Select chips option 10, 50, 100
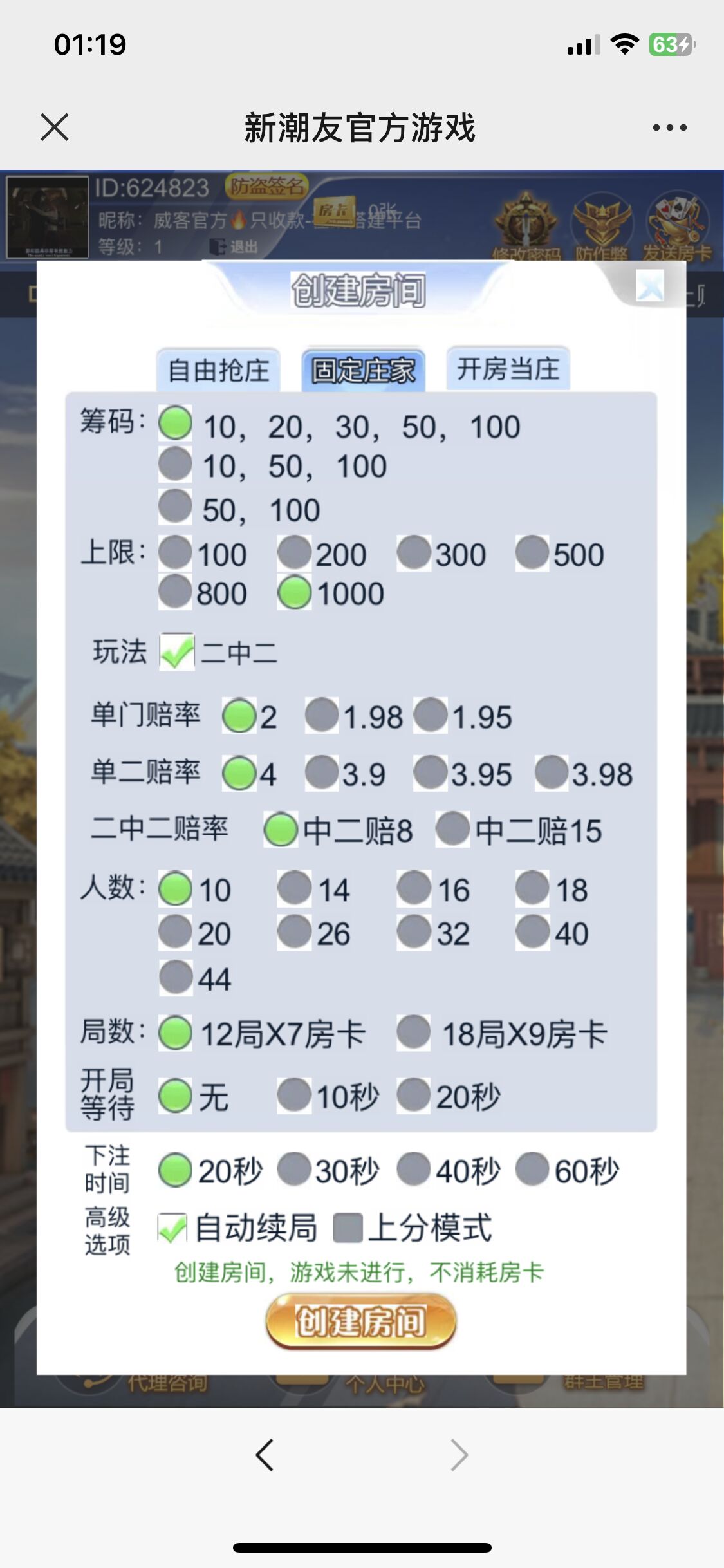Image resolution: width=724 pixels, height=1568 pixels. pos(176,465)
